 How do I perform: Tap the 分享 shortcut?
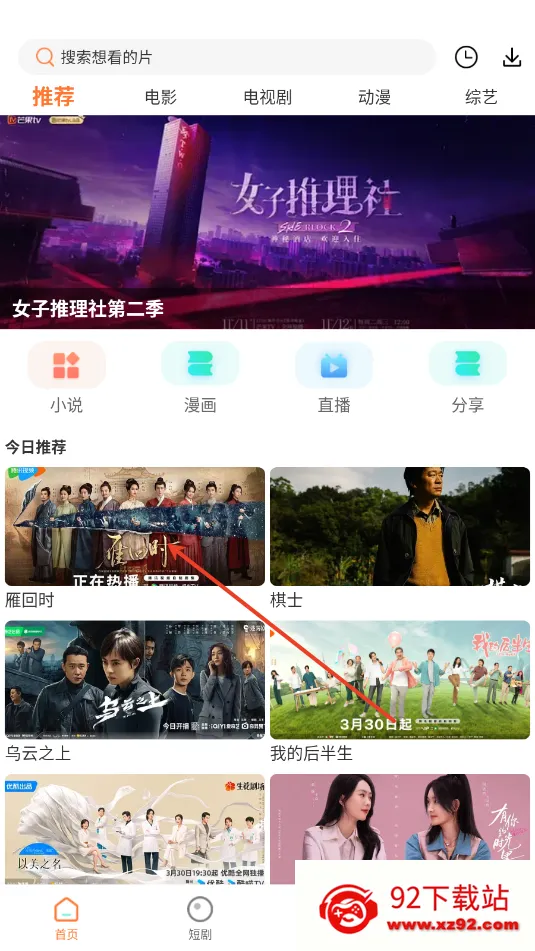468,378
